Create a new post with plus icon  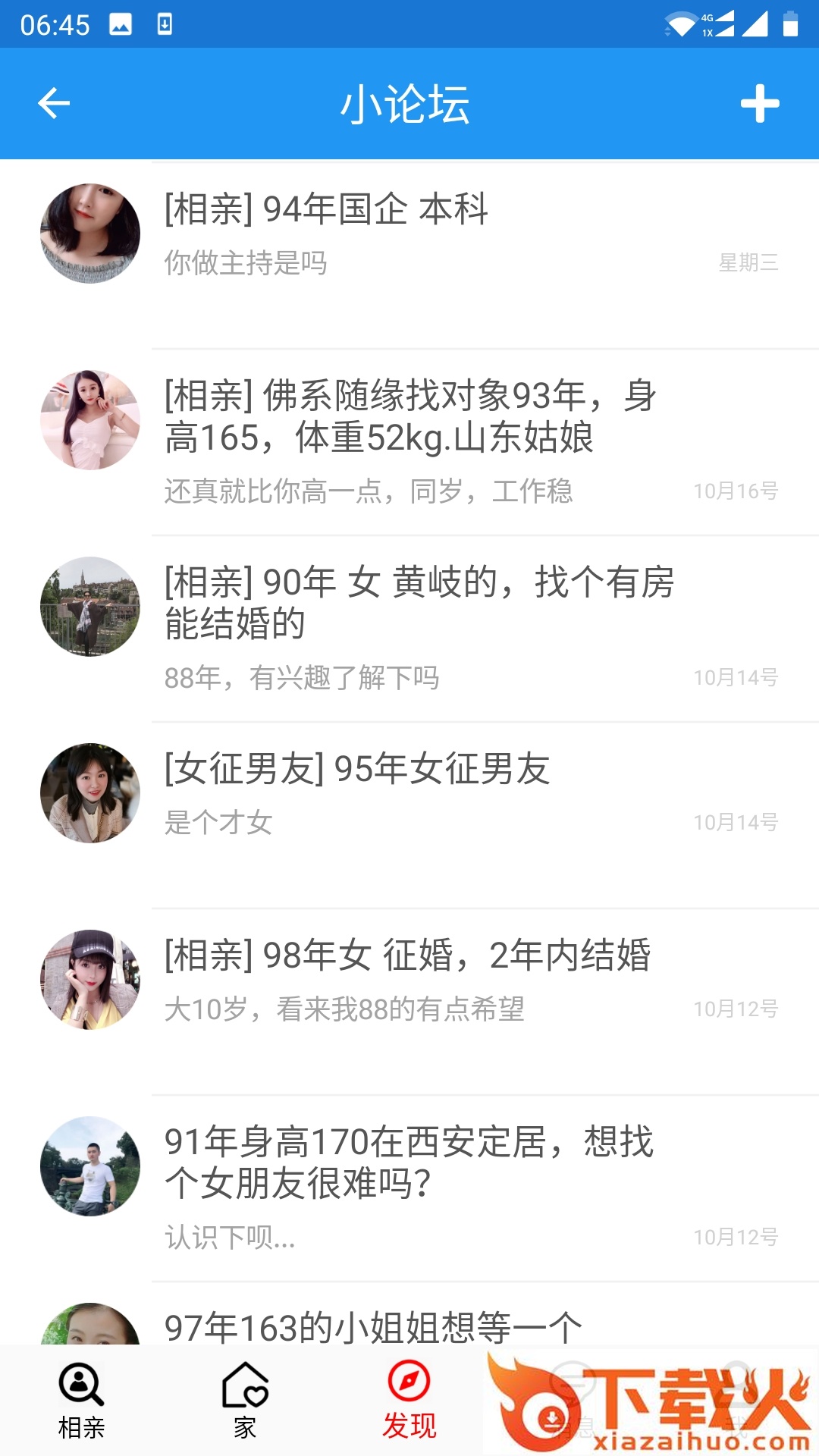[x=760, y=104]
